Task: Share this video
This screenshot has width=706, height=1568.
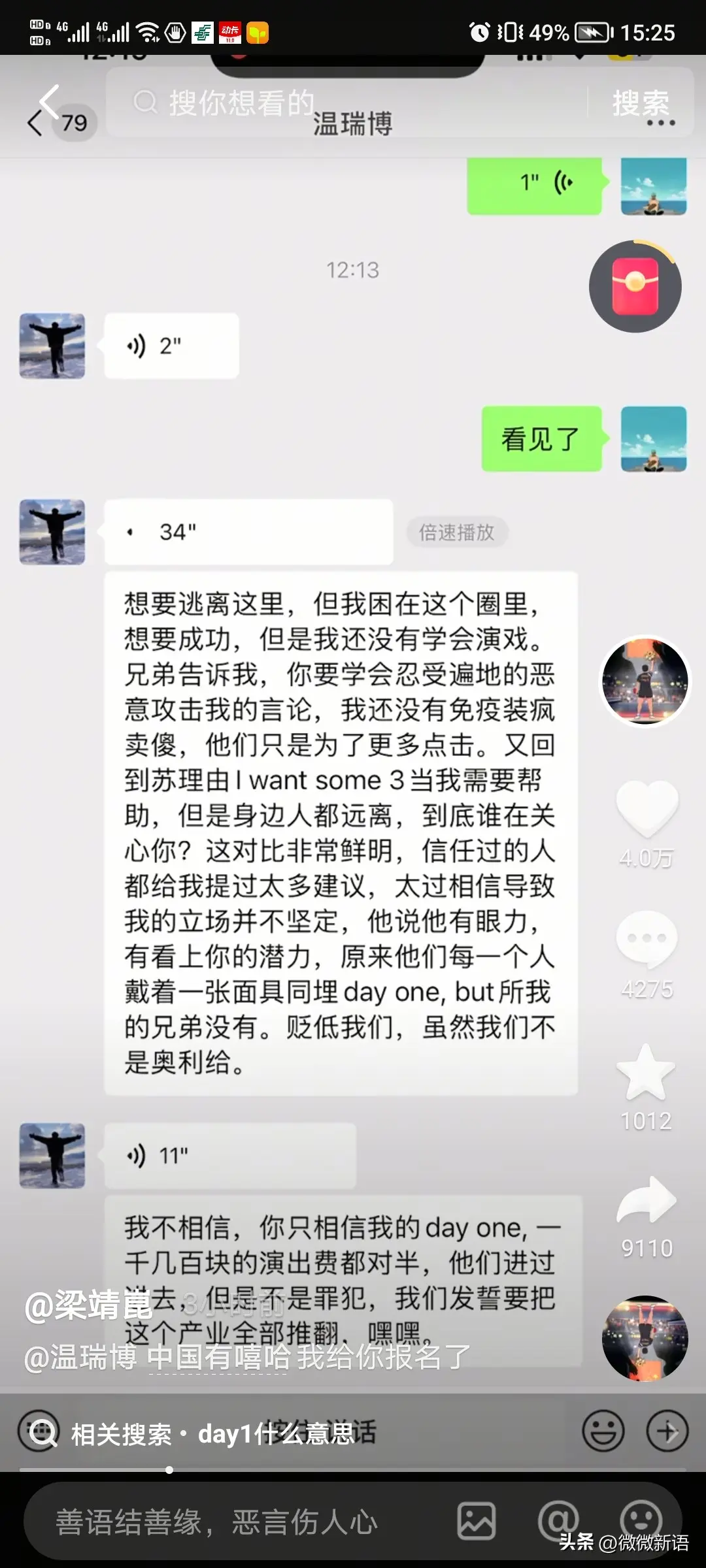Action: coord(646,1200)
